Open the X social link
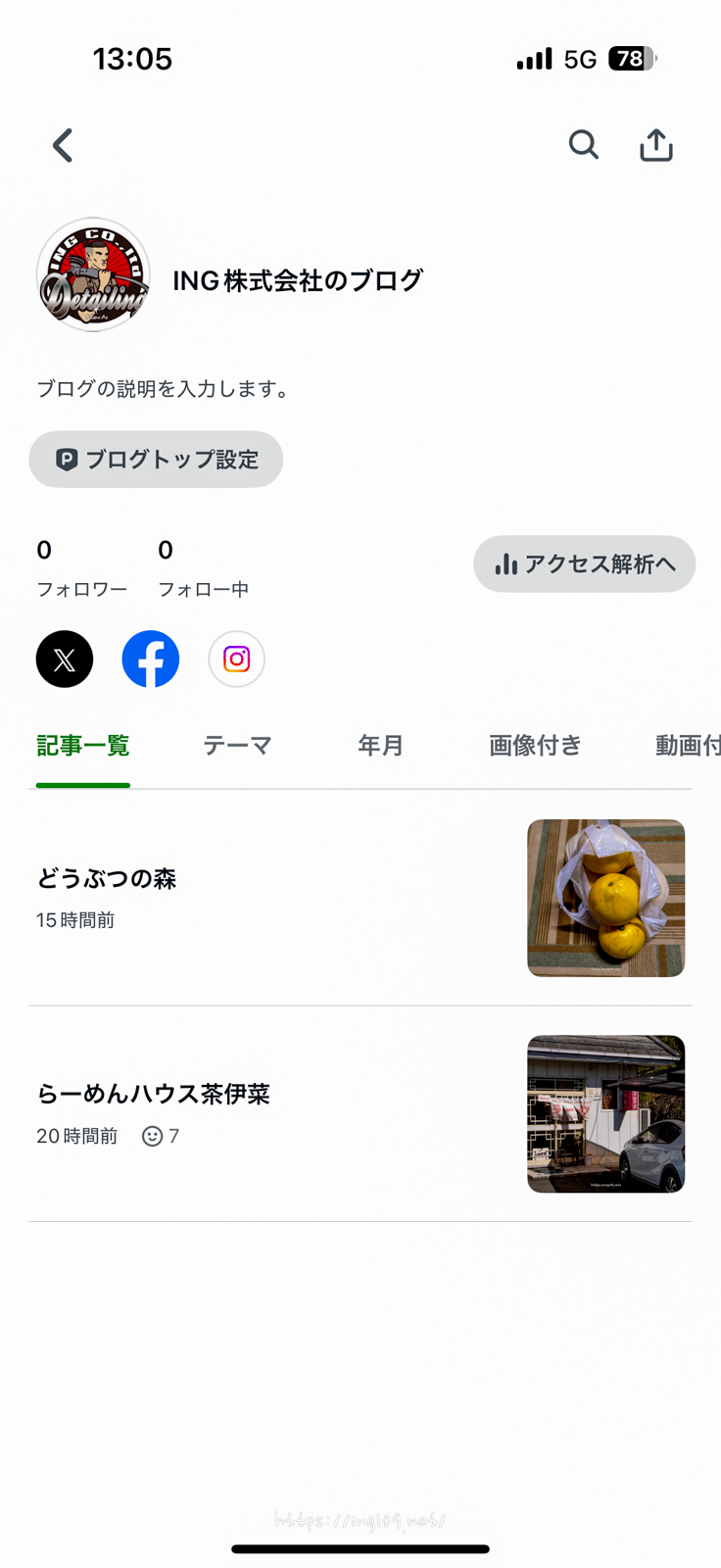Screen dimensions: 721x1568 65,659
